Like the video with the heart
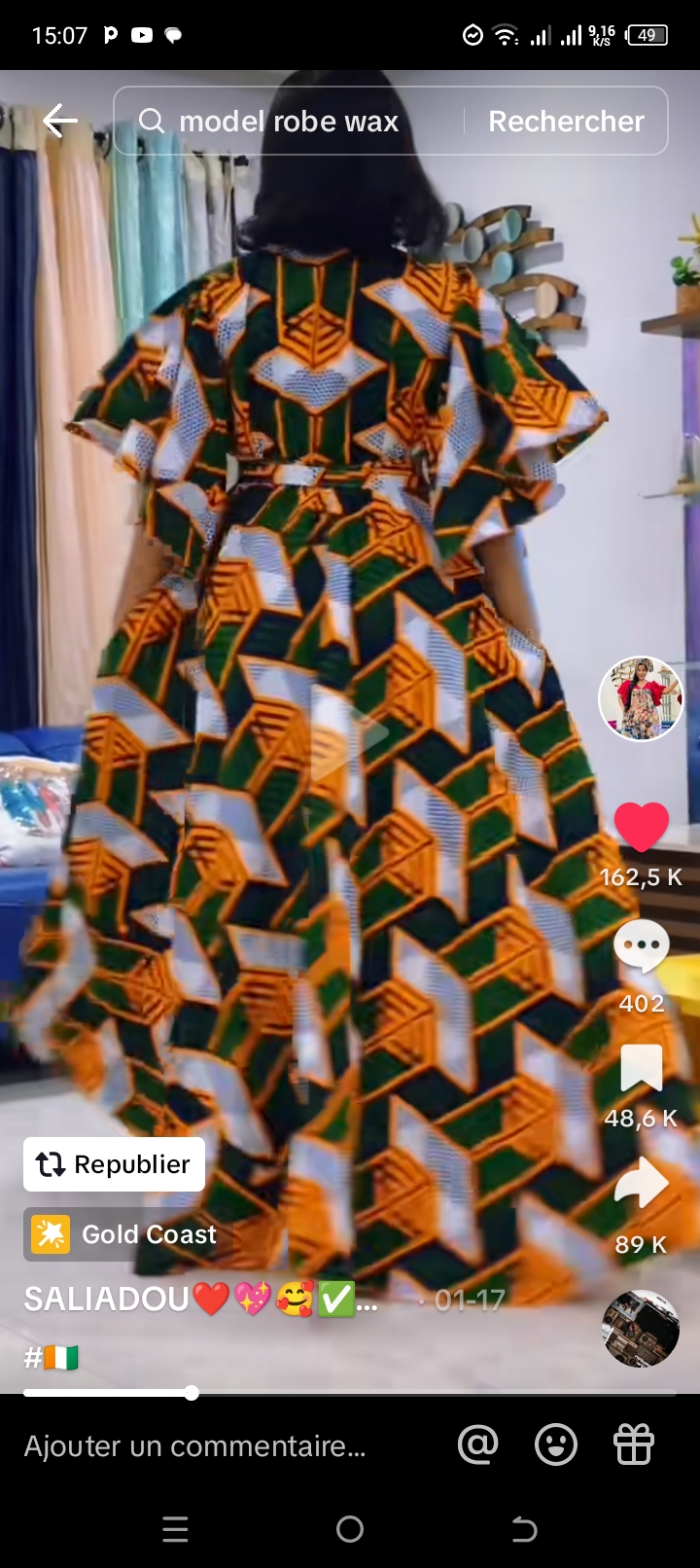 click(x=642, y=827)
